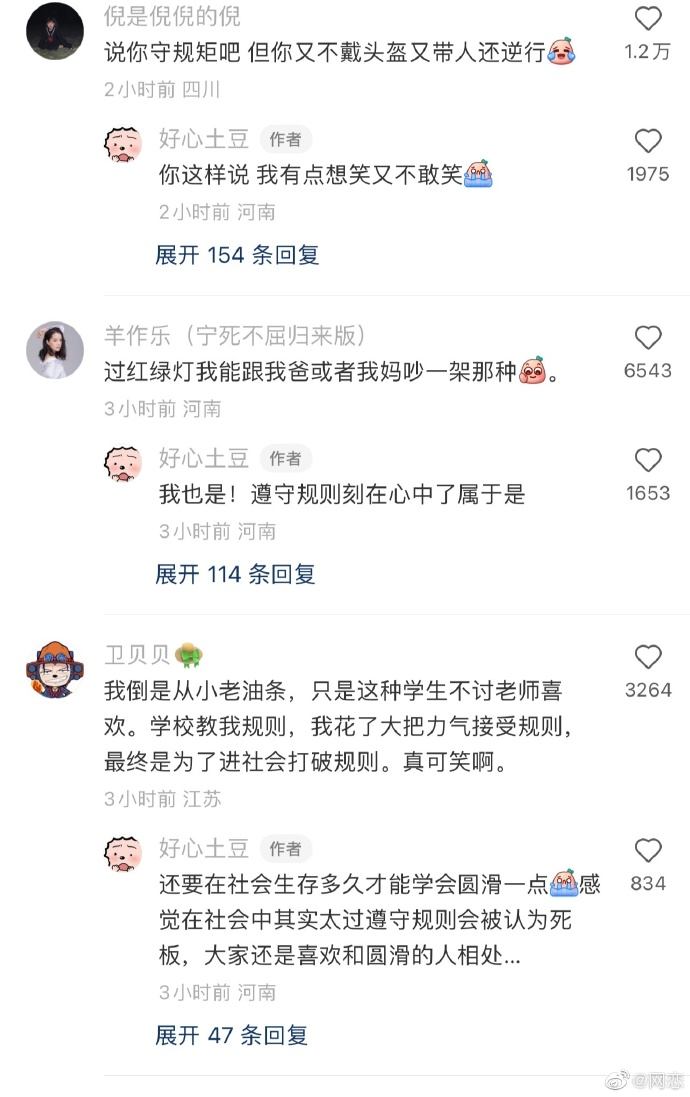Expand the 114 replies

235,574
